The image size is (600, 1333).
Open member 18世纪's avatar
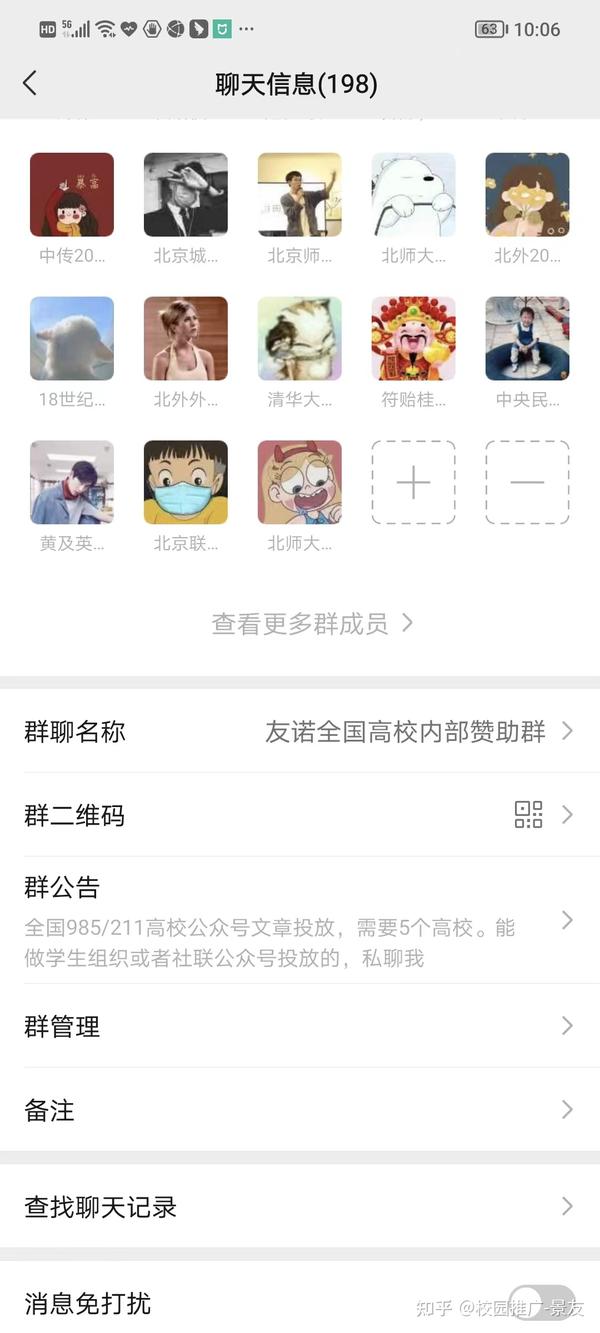(x=72, y=339)
